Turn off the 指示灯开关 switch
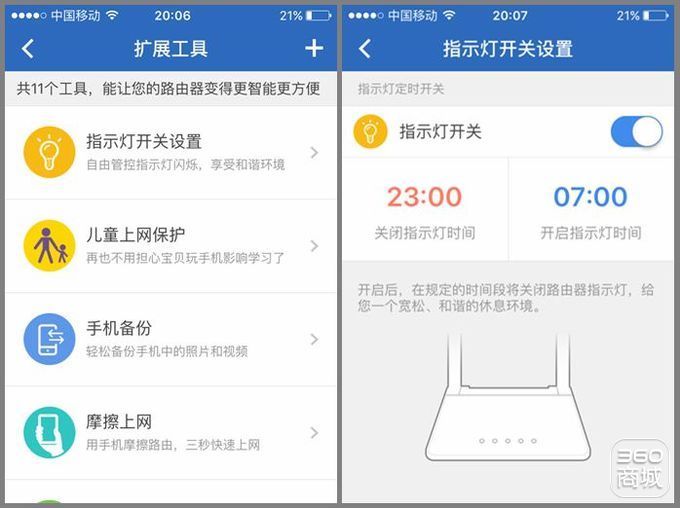 [x=636, y=132]
